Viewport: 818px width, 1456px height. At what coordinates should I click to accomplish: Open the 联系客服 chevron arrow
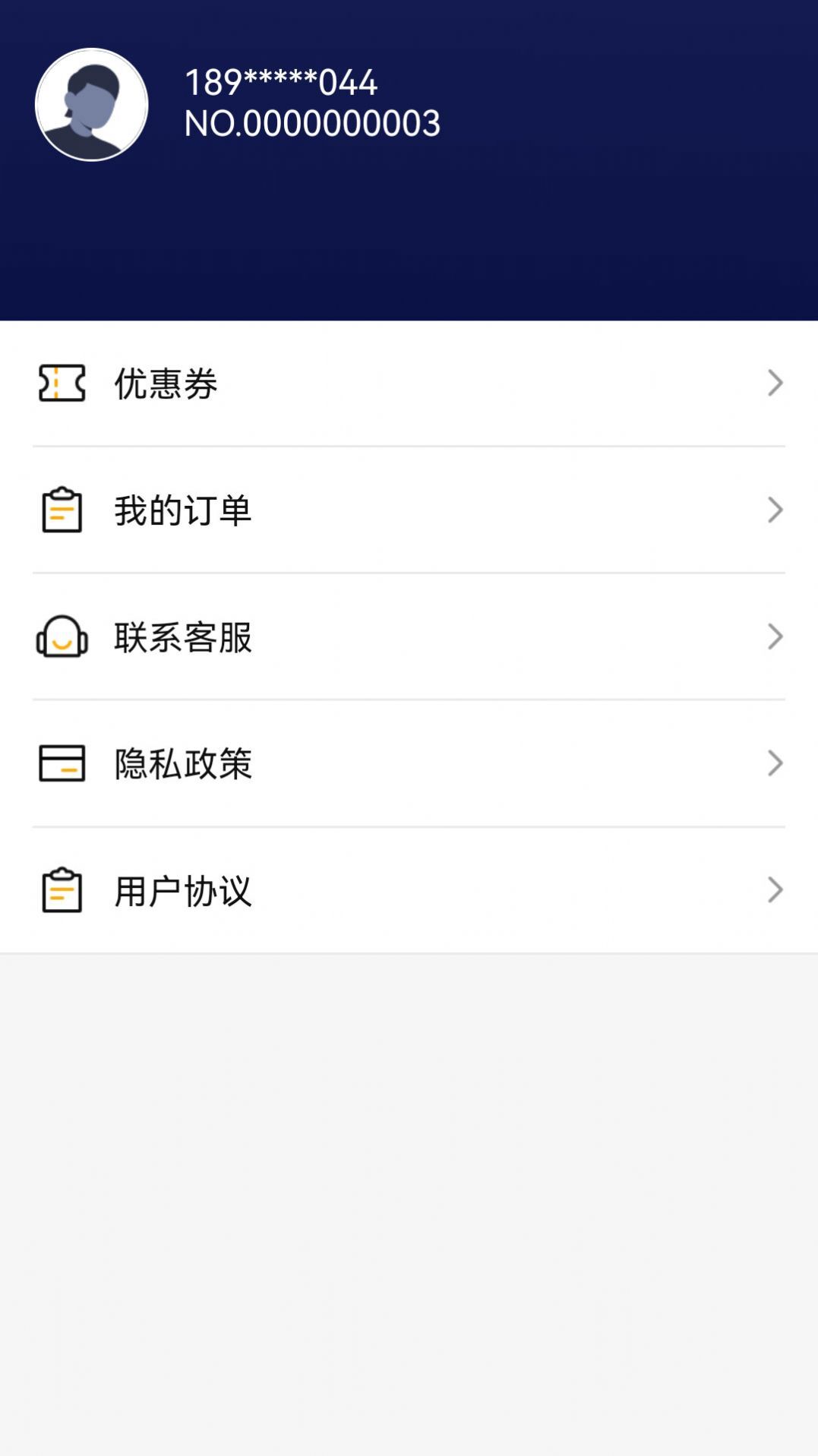point(774,638)
